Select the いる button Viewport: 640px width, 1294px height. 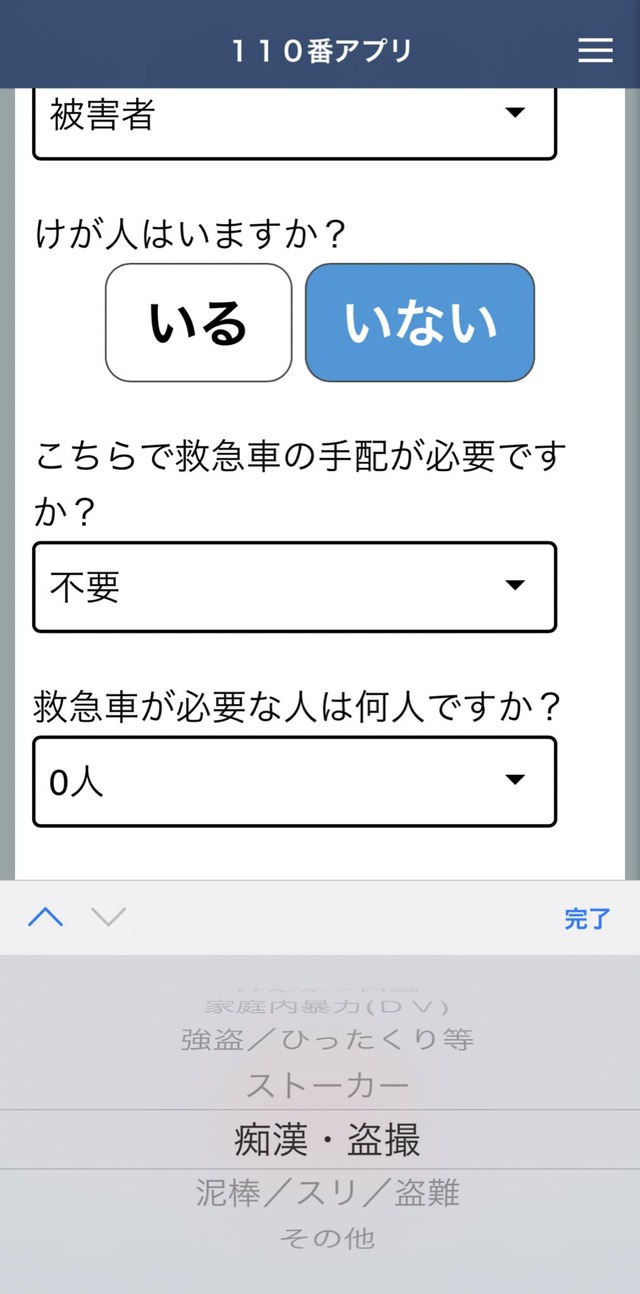199,323
